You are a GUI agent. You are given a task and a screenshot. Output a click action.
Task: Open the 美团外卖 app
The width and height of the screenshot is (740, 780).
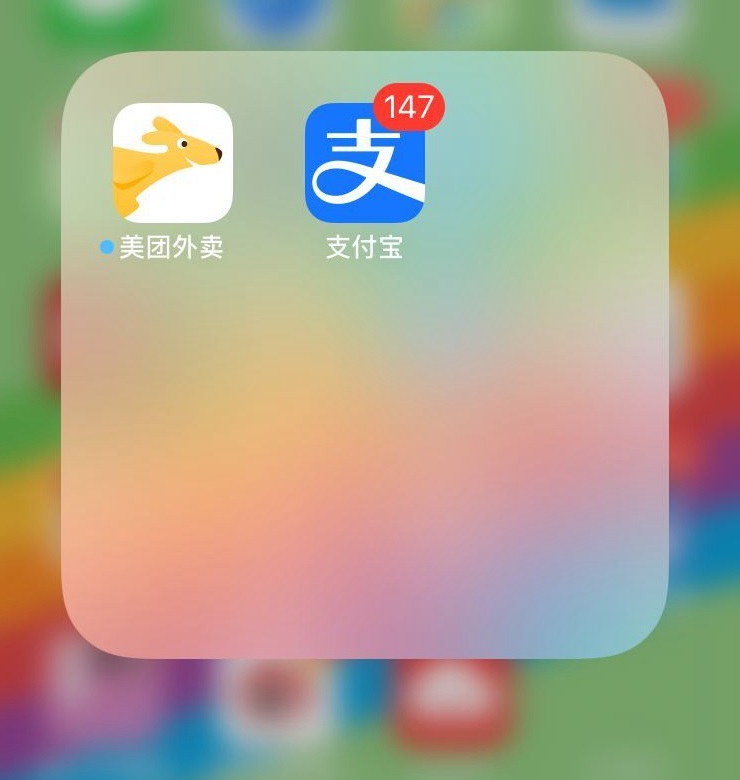click(172, 162)
